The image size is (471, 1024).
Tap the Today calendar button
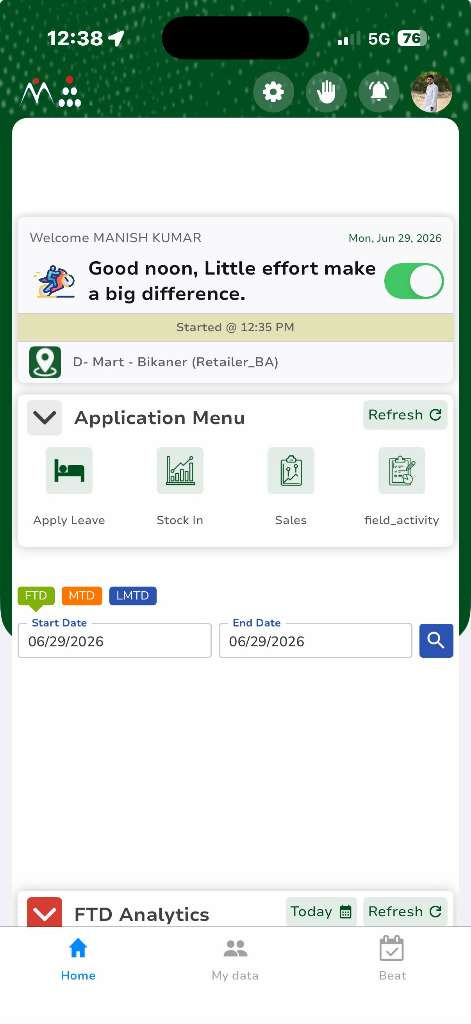click(x=321, y=912)
